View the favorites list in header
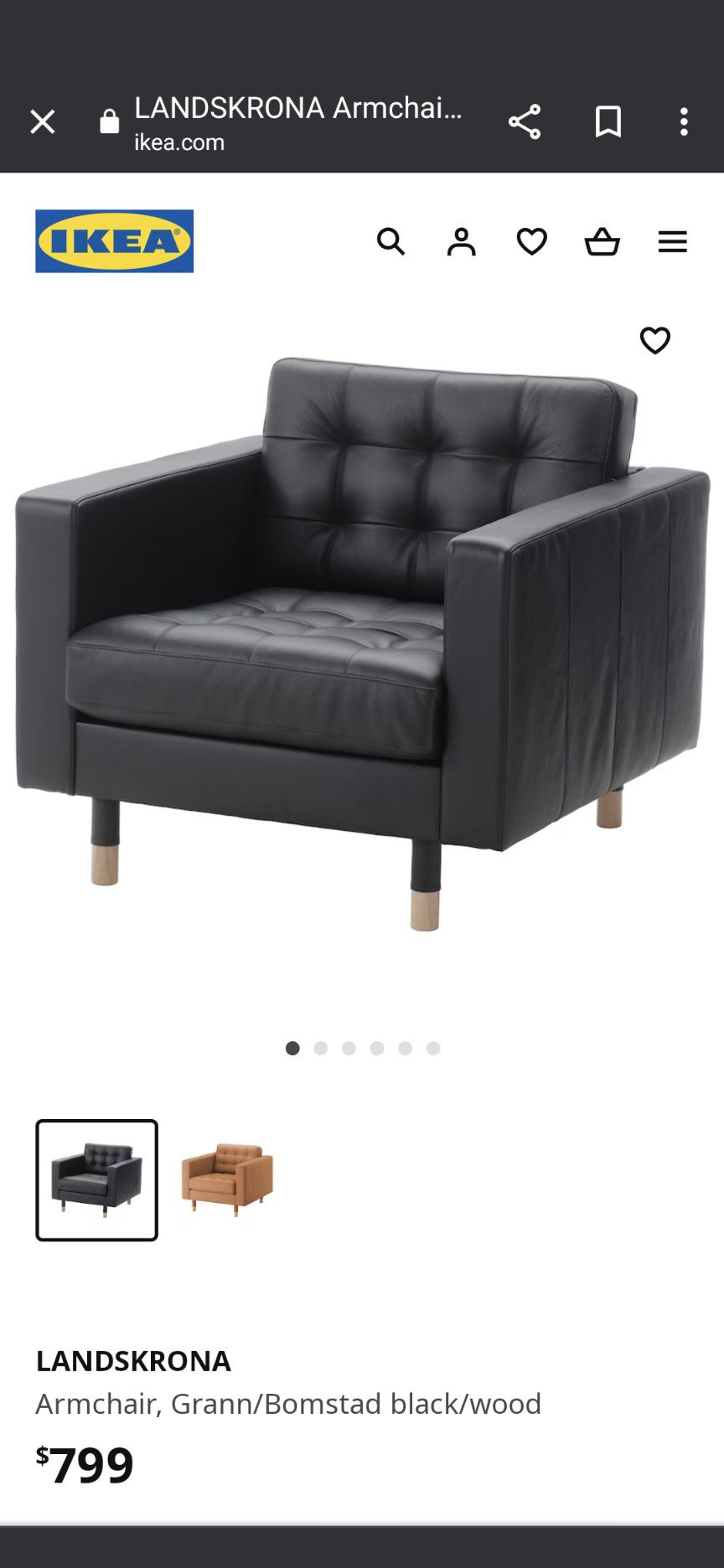Screen dimensions: 724x1568 coord(531,242)
